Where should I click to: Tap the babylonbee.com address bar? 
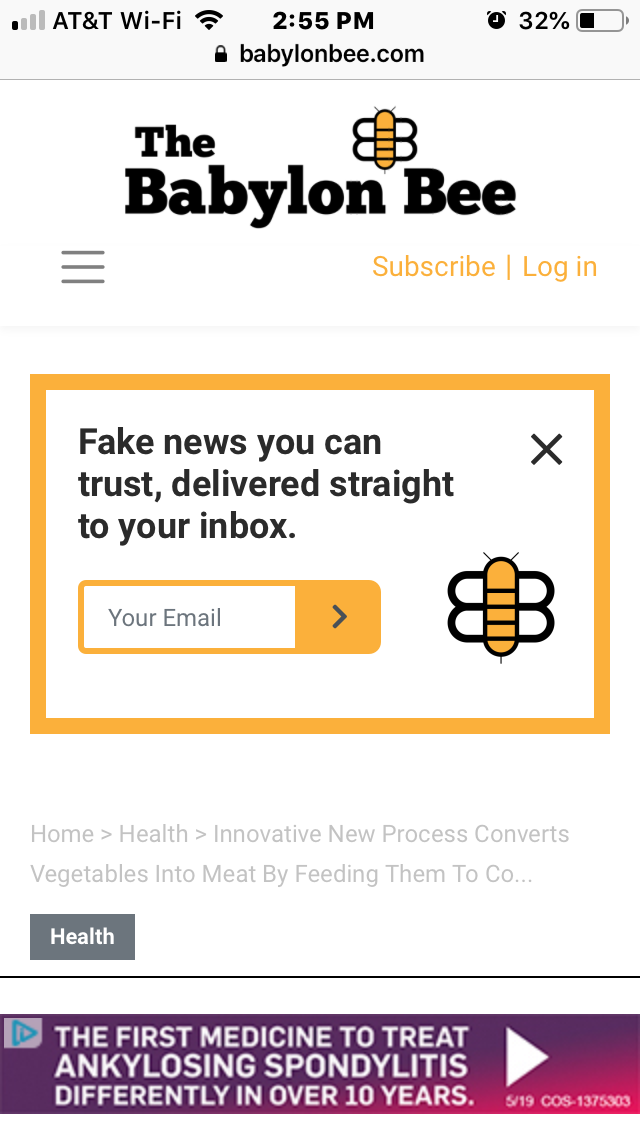[320, 54]
